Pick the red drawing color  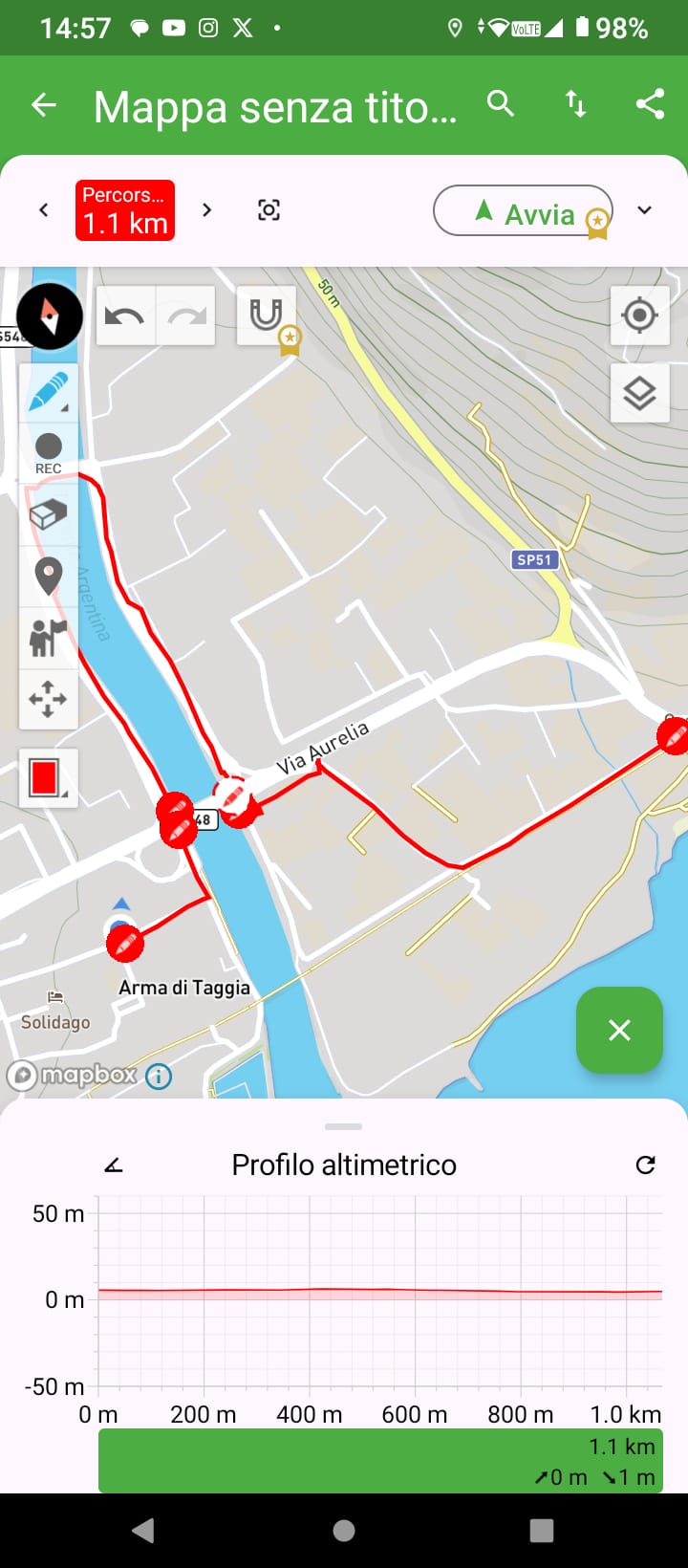click(46, 777)
